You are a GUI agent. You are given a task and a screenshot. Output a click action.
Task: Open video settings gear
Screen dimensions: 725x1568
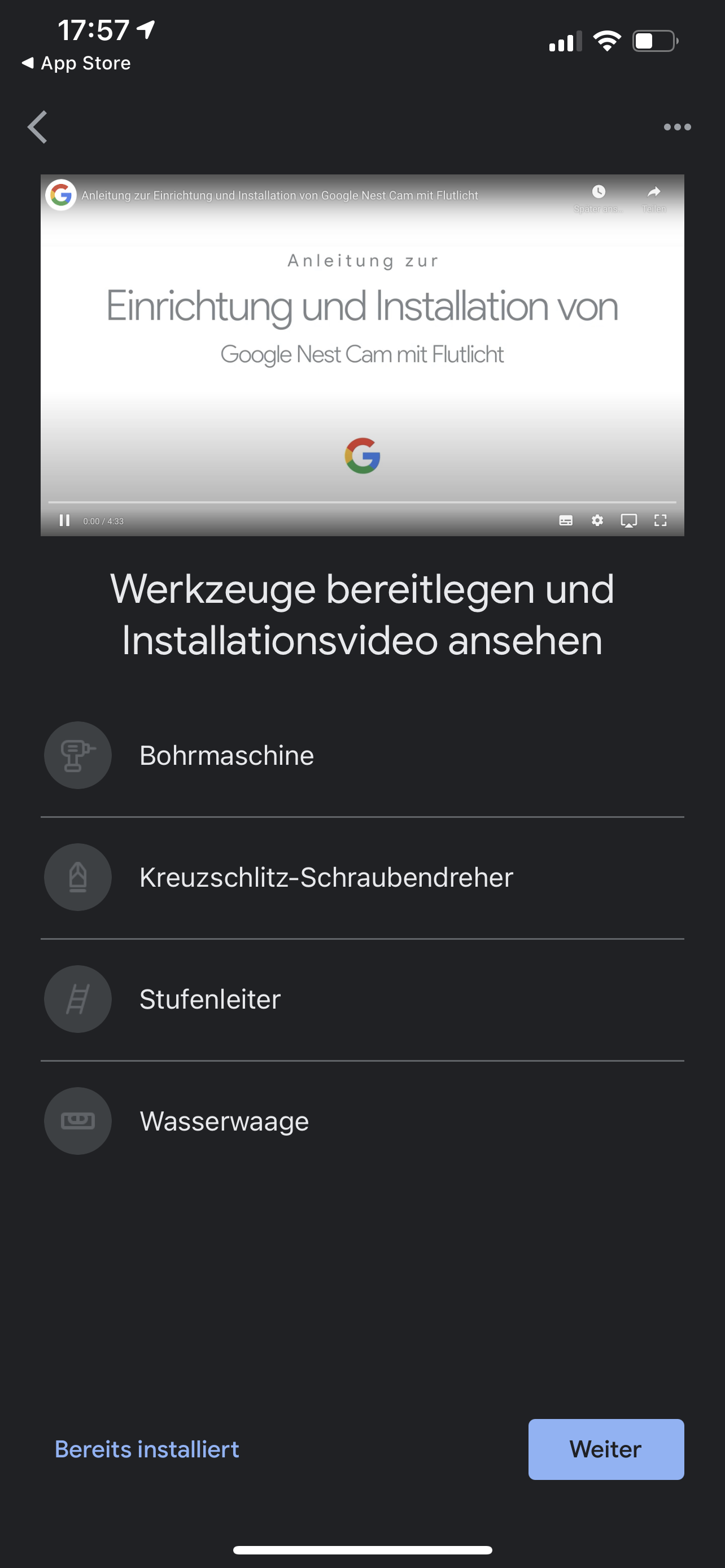(x=597, y=520)
